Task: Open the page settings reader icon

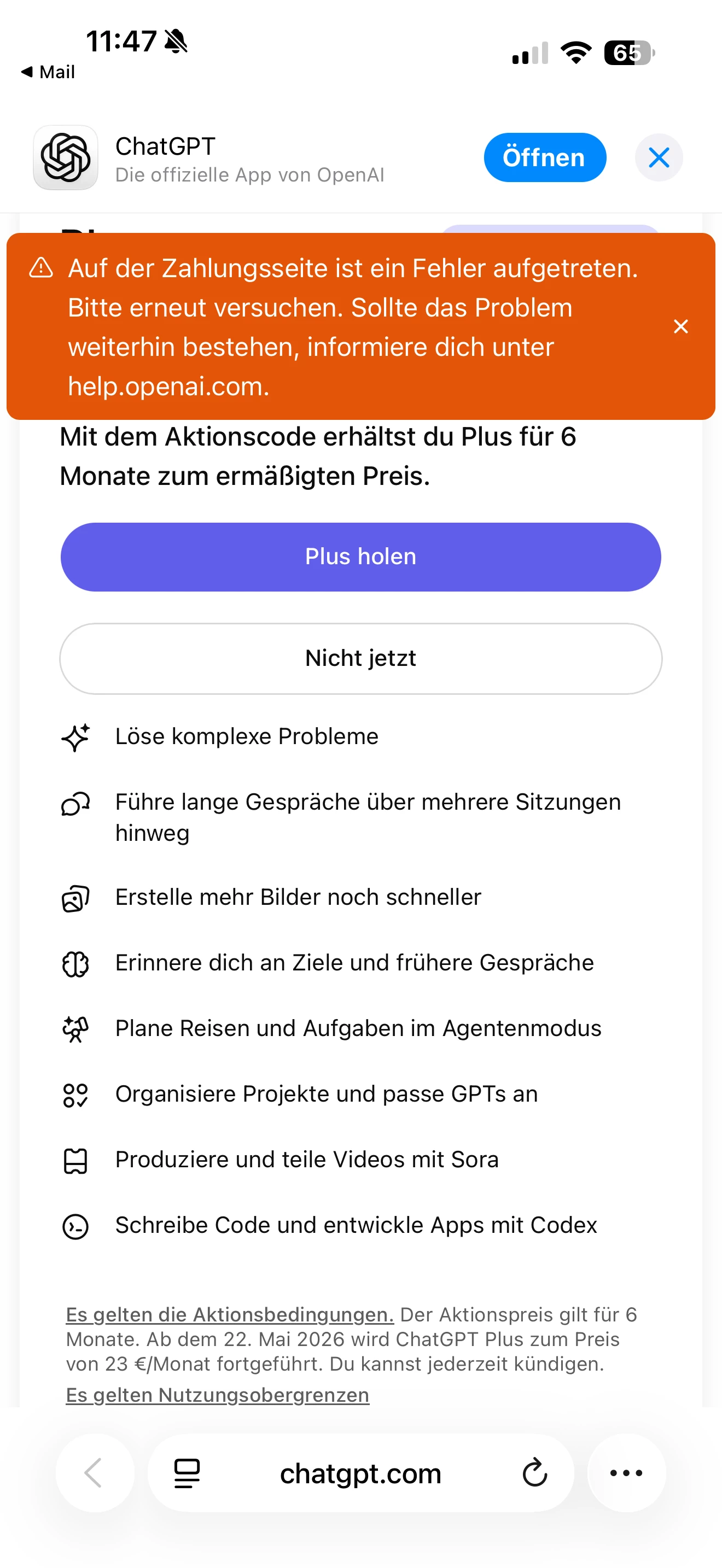Action: tap(187, 1473)
